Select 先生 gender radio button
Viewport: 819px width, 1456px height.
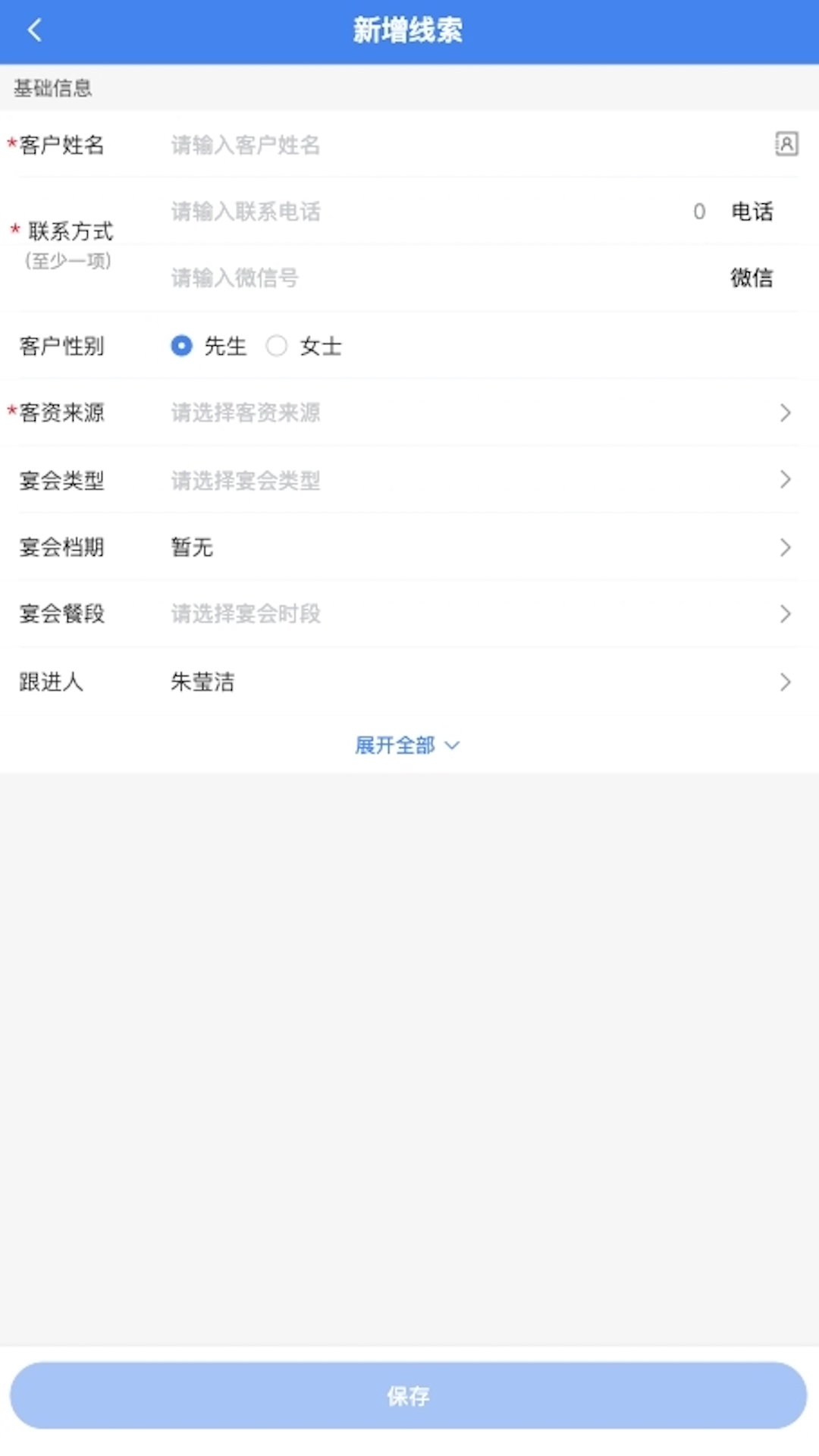pos(181,346)
